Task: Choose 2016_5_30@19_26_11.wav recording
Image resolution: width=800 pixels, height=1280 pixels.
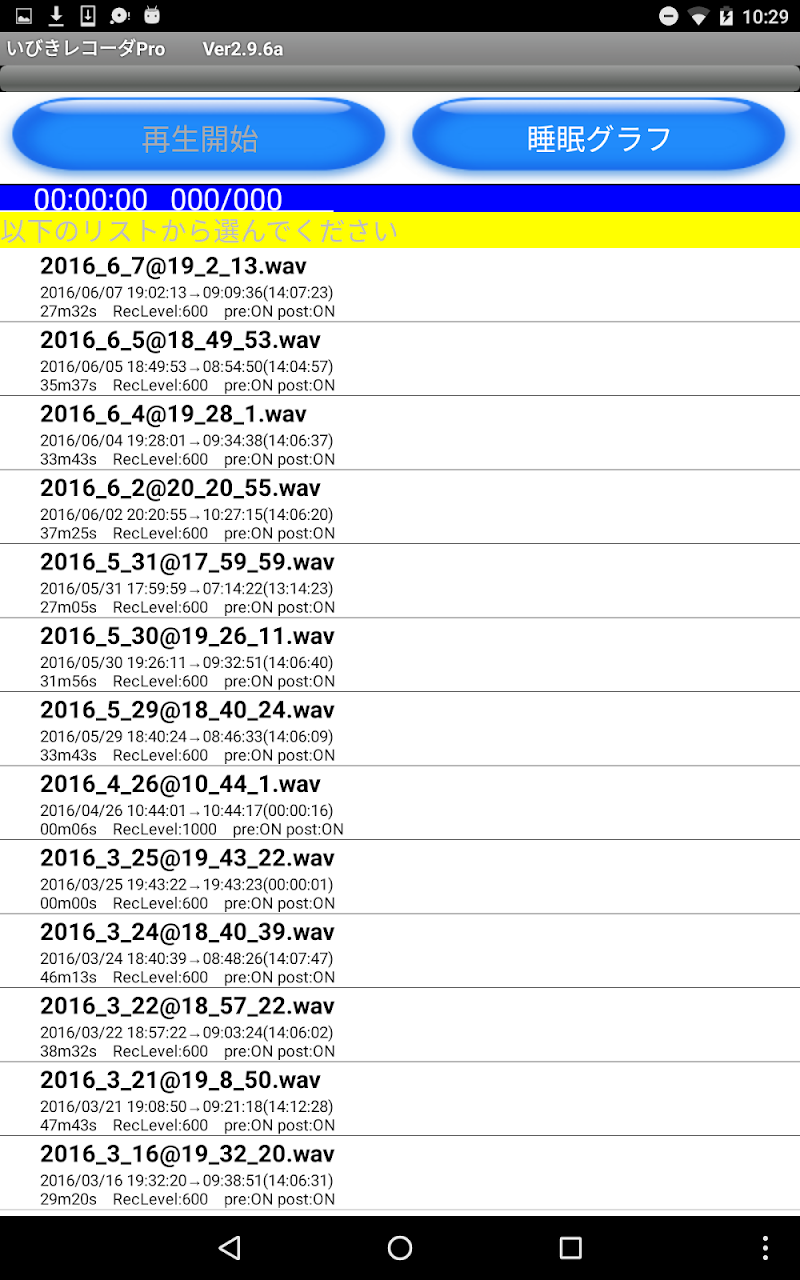Action: coord(400,655)
